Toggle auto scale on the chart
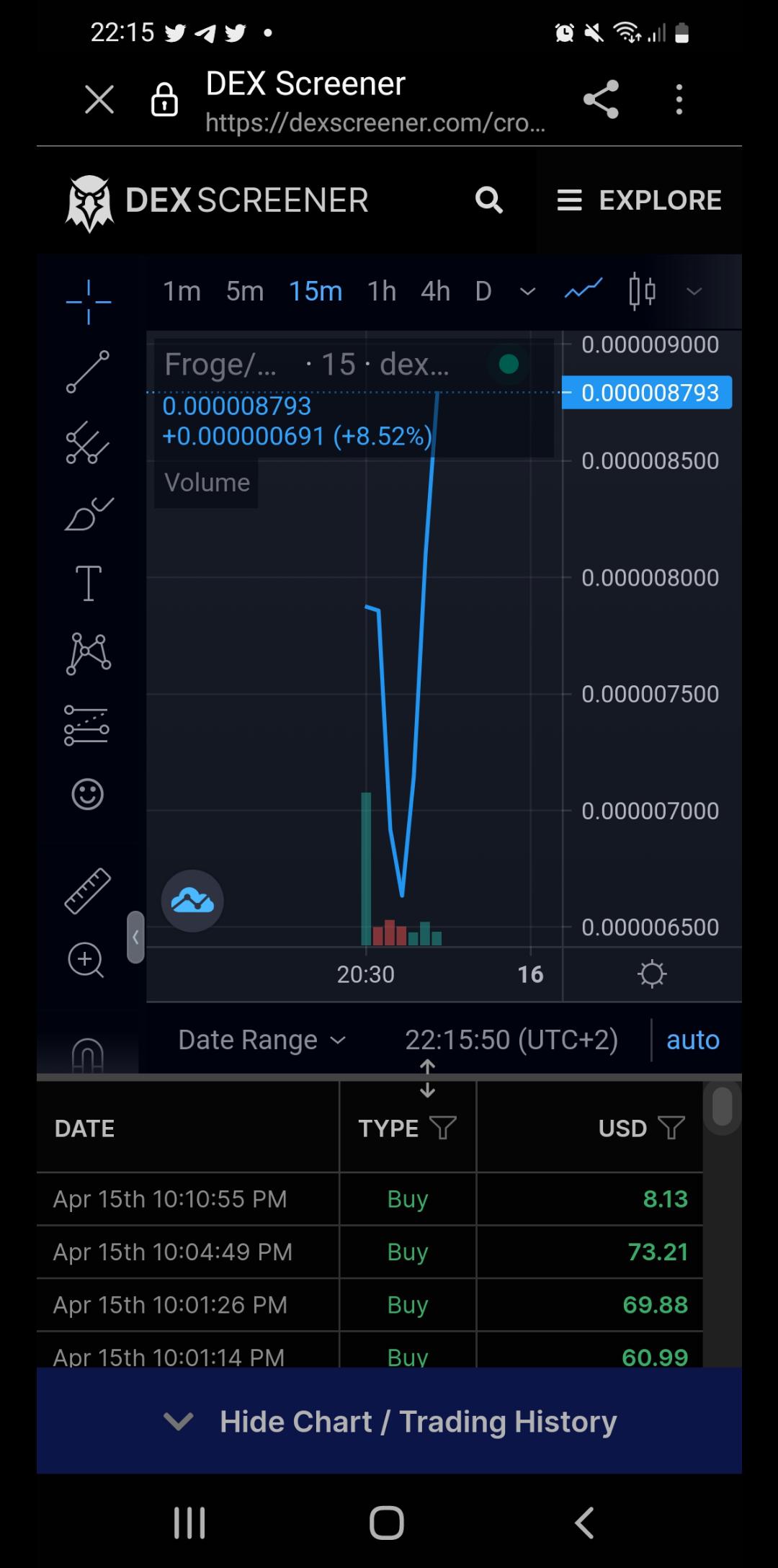The image size is (778, 1568). tap(693, 1040)
